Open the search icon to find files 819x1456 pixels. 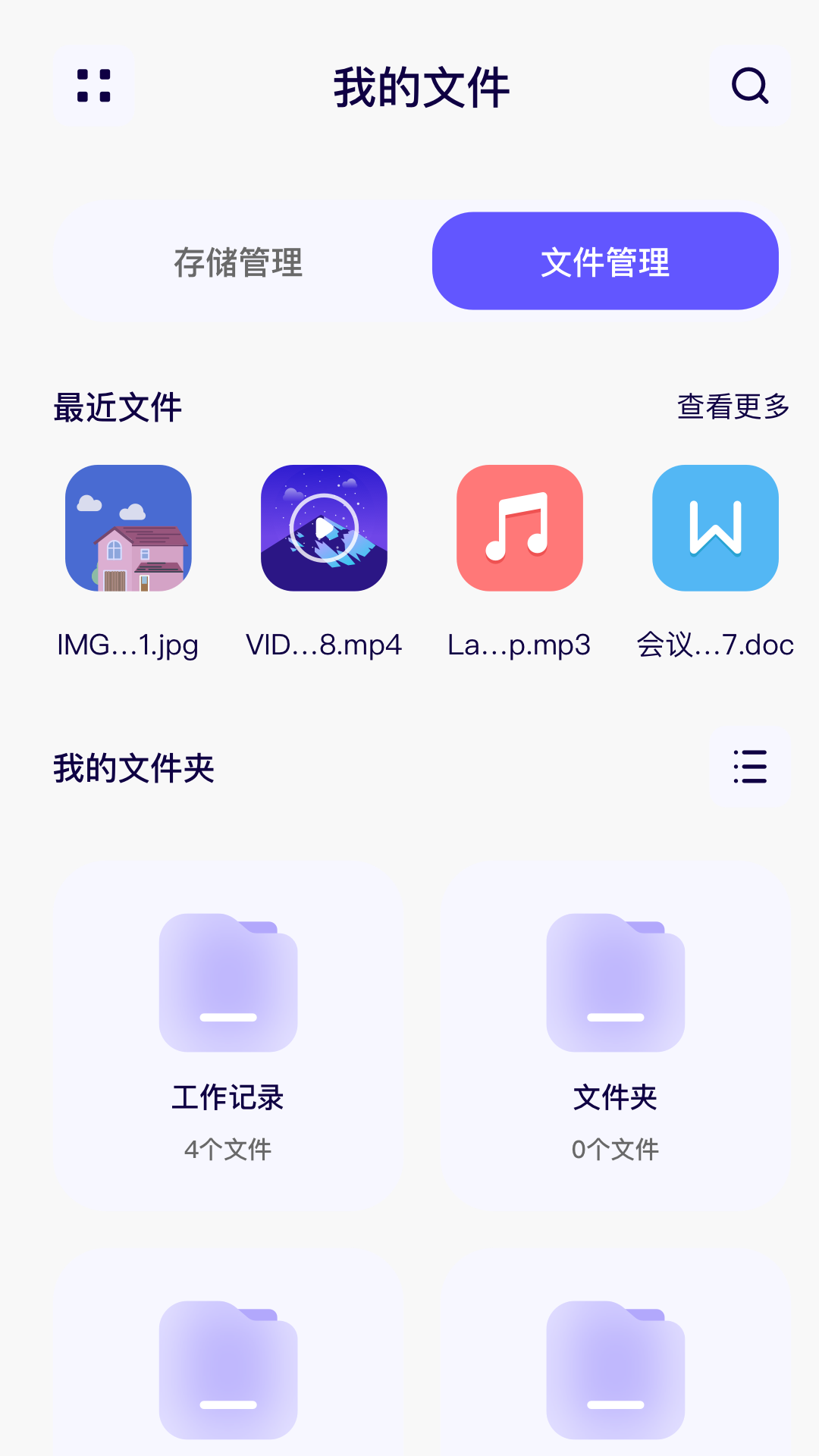749,86
